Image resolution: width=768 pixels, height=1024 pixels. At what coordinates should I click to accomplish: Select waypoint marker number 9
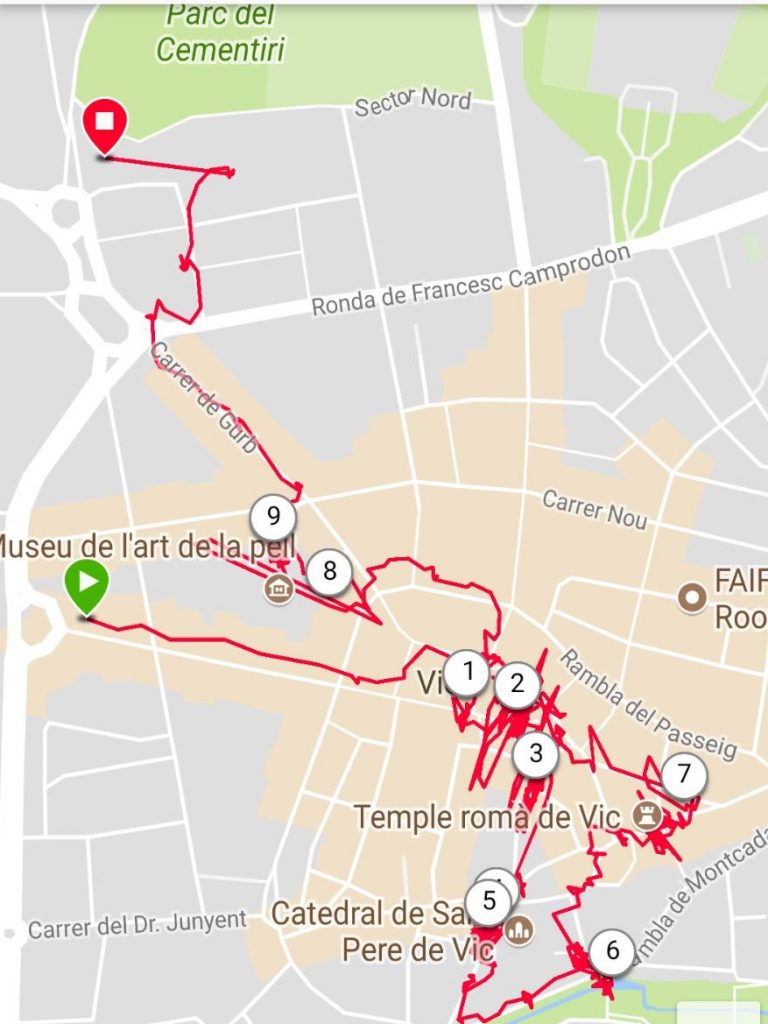tap(273, 518)
